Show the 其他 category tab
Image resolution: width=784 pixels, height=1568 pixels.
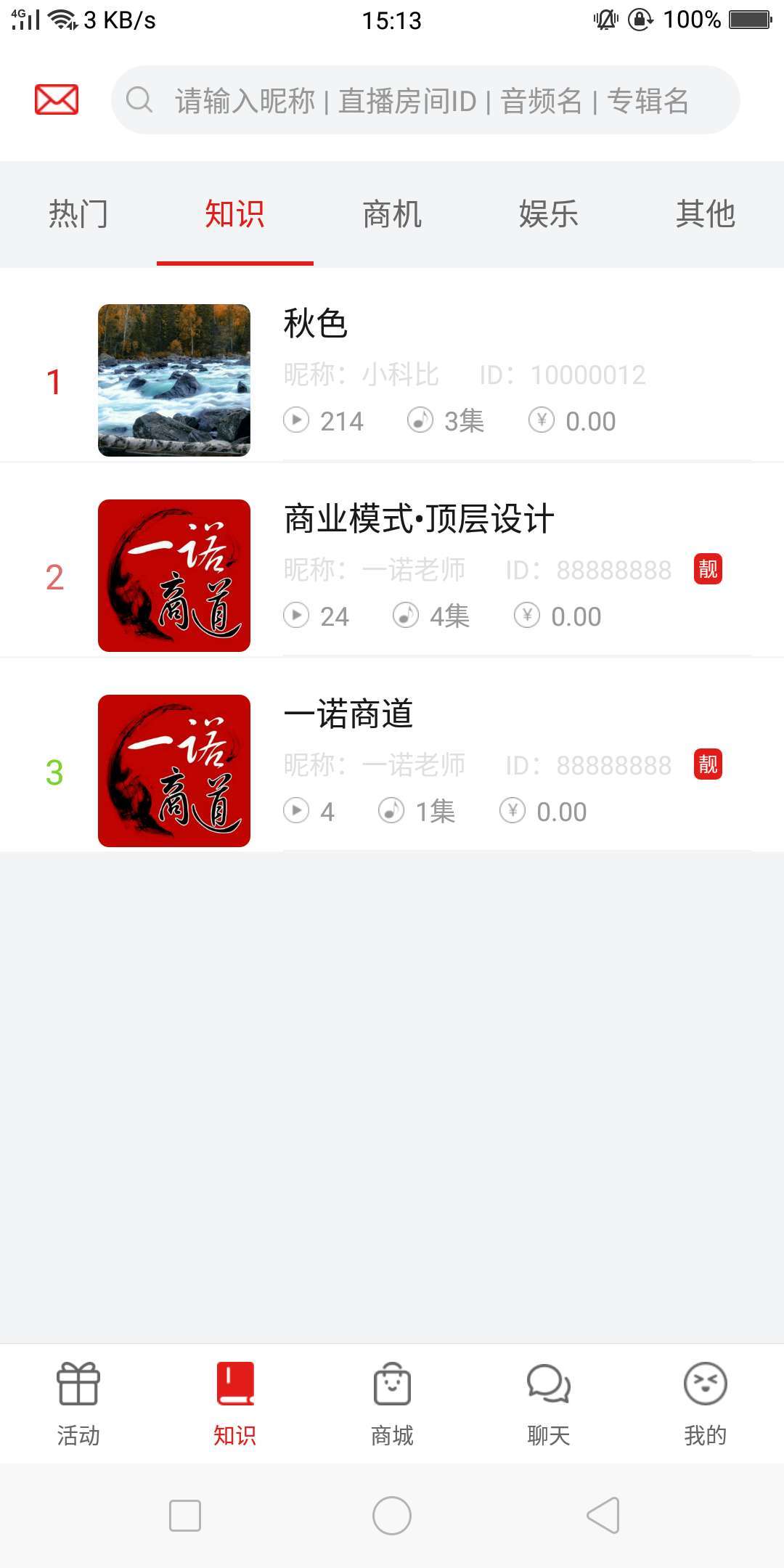pyautogui.click(x=706, y=214)
